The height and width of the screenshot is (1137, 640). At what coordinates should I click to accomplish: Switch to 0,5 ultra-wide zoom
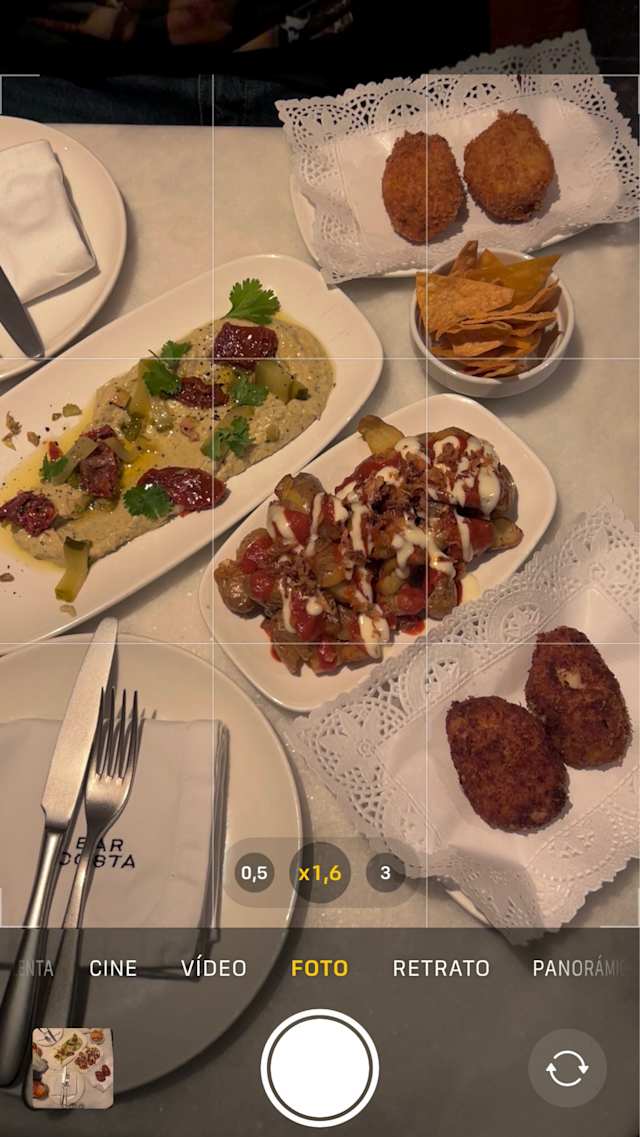[x=254, y=873]
